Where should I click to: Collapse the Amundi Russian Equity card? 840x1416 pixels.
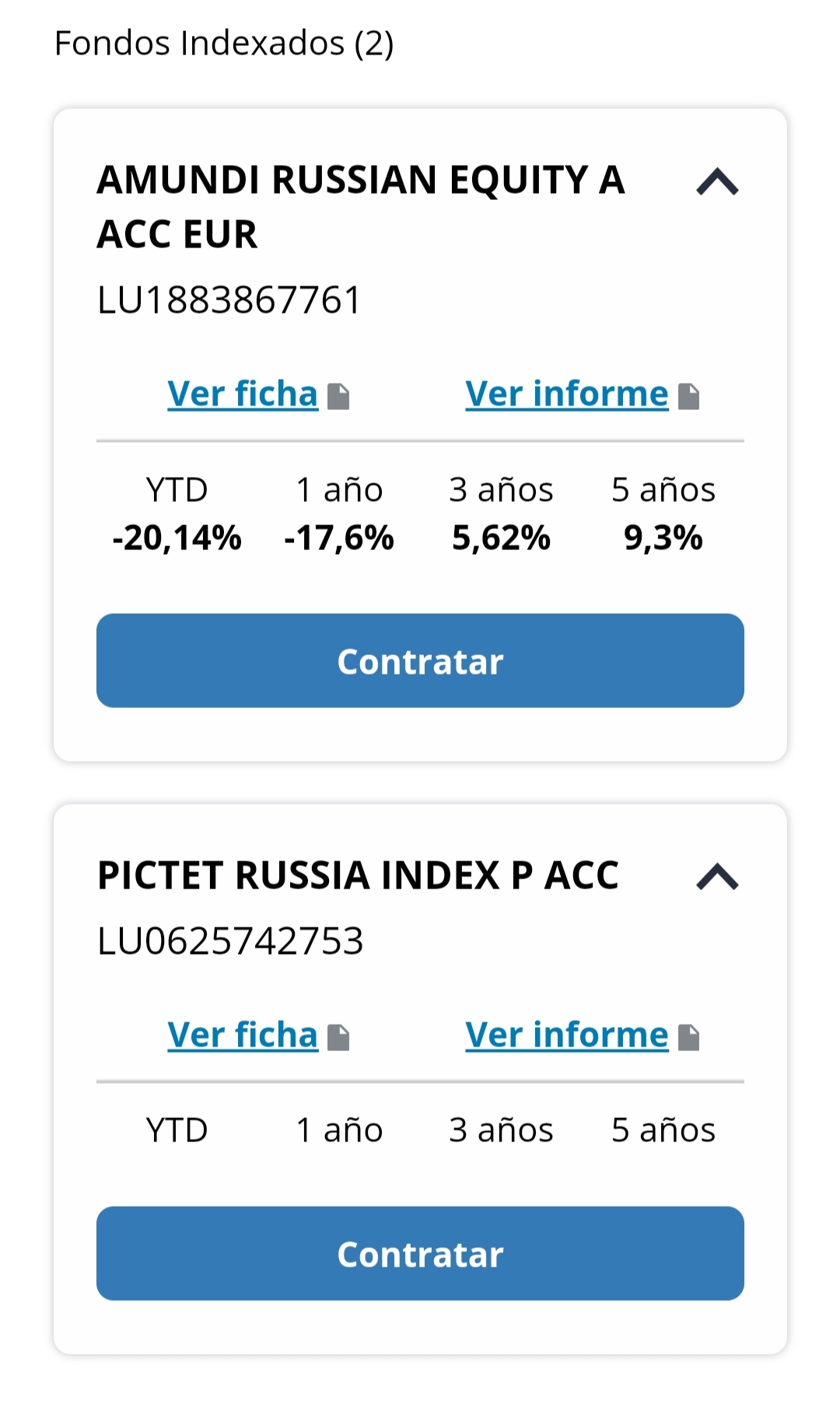[x=717, y=182]
